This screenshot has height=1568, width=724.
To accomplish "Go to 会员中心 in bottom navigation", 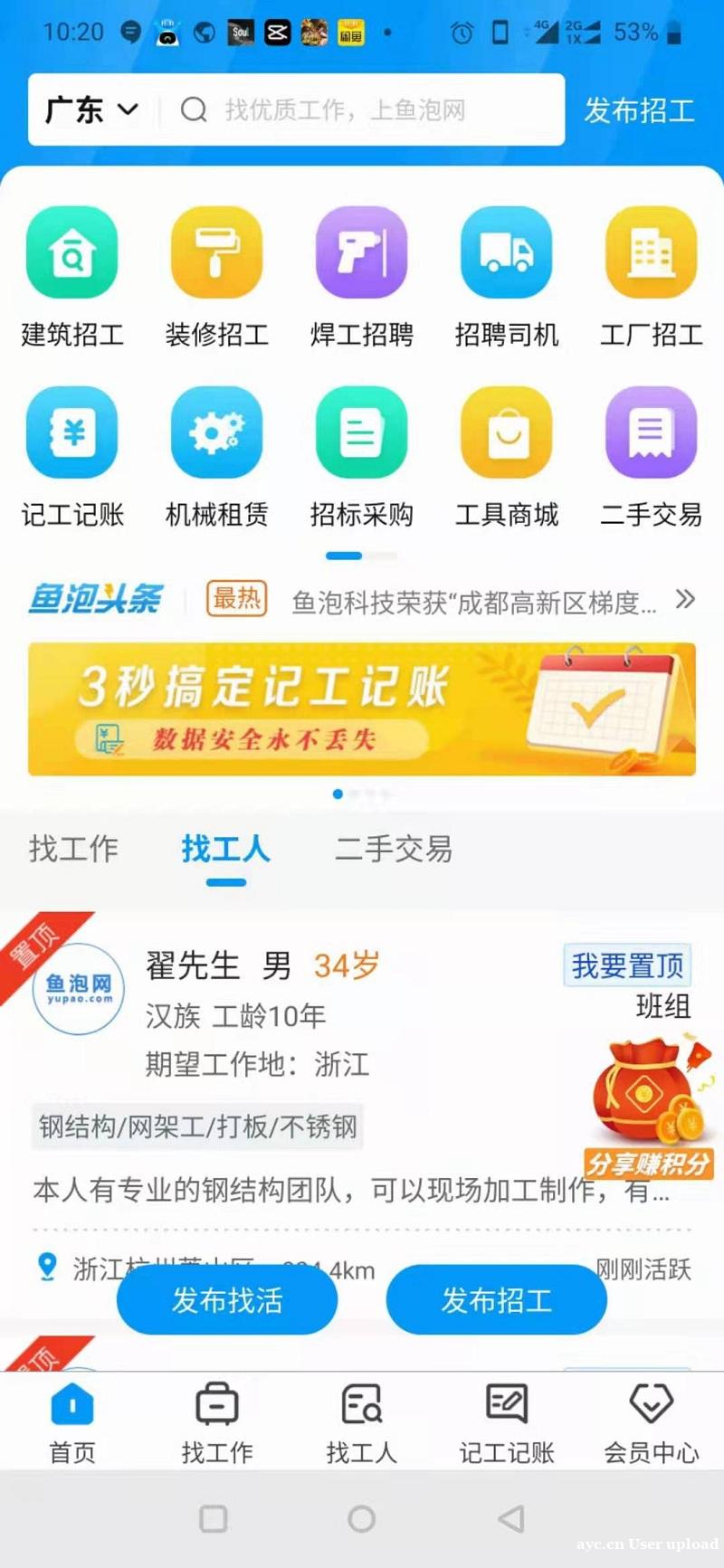I will click(652, 1422).
